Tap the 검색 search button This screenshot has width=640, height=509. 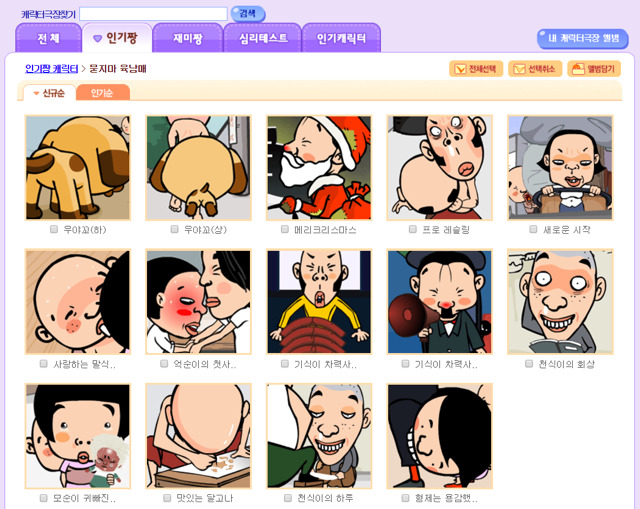pos(247,14)
